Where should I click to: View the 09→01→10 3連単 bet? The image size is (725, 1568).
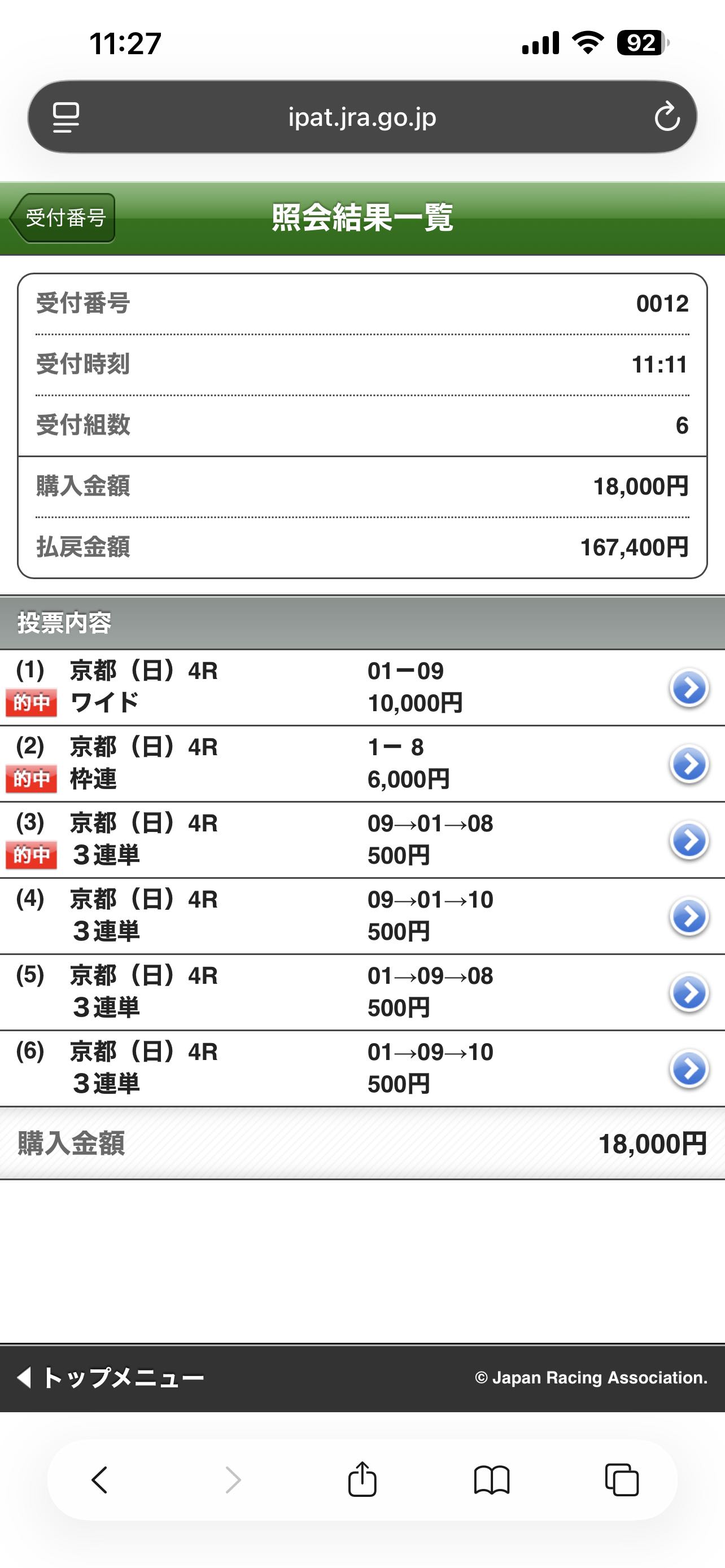[688, 917]
